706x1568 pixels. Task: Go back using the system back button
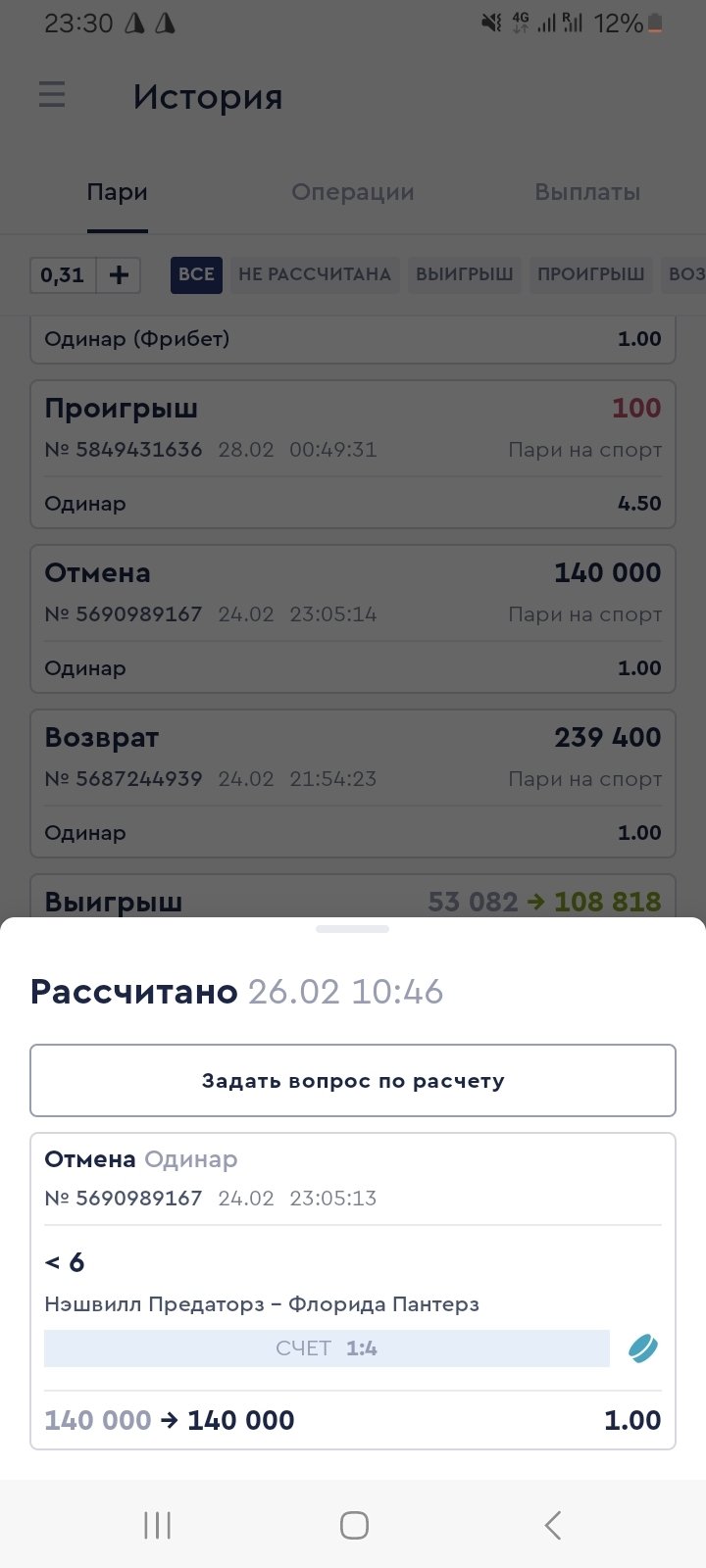552,1525
